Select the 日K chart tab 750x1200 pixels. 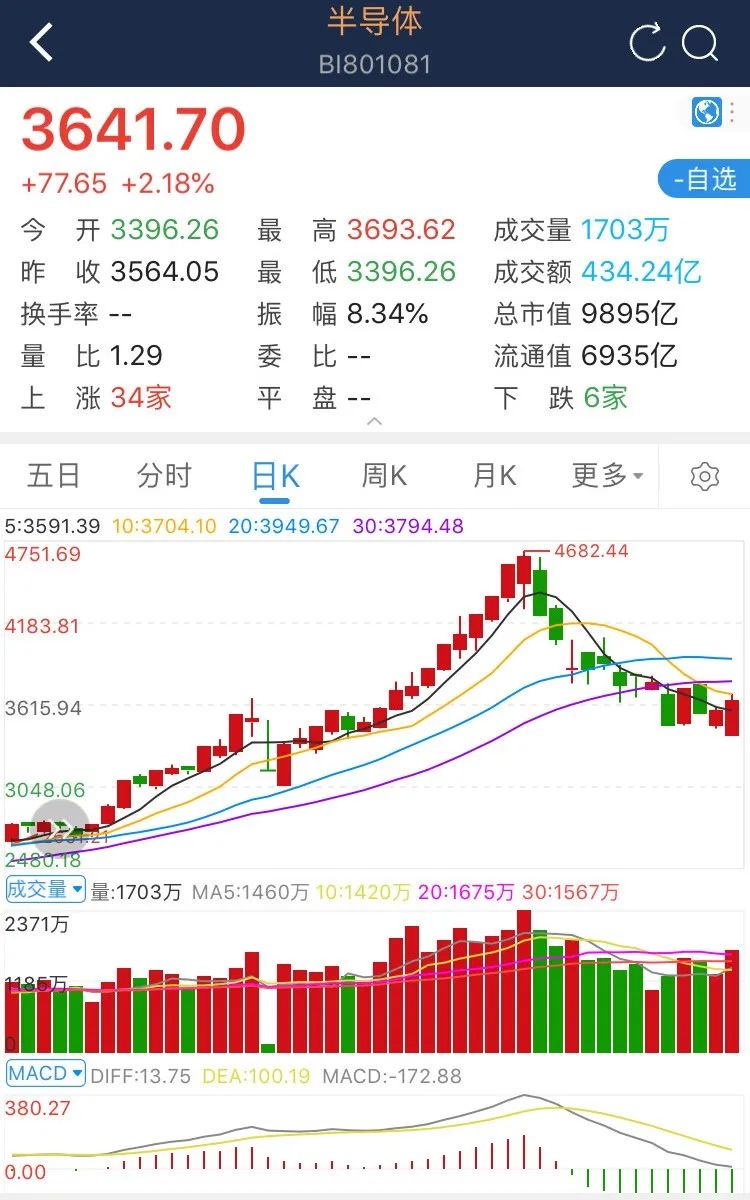coord(275,478)
